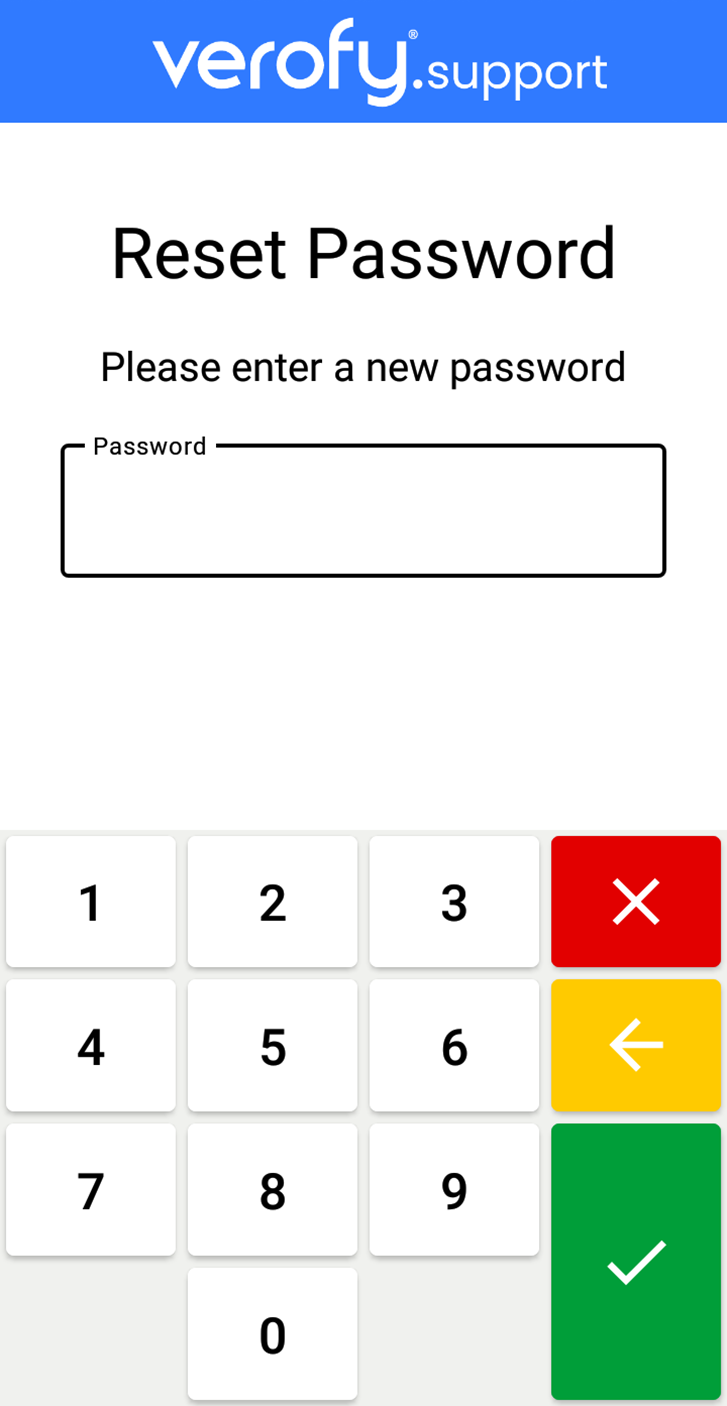Enter the number 7
727x1406 pixels.
(91, 1190)
